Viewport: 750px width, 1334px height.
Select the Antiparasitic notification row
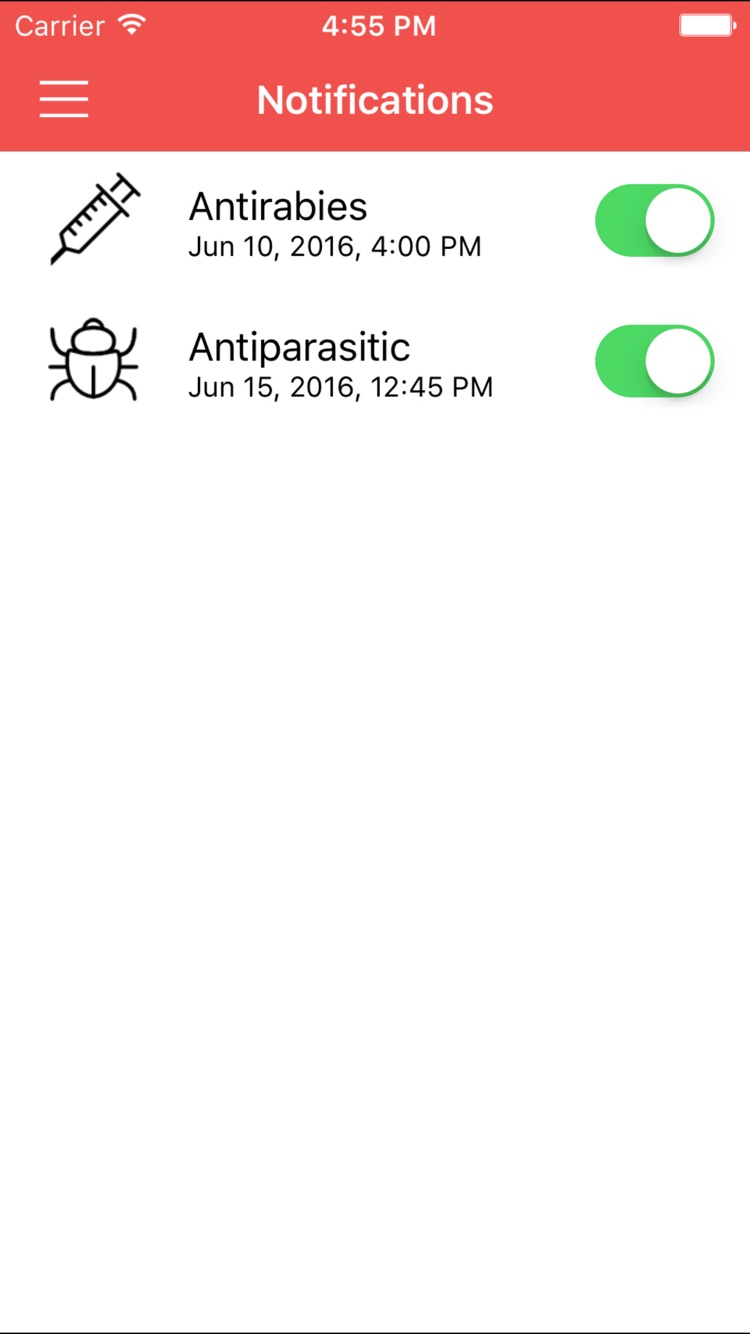[x=340, y=362]
